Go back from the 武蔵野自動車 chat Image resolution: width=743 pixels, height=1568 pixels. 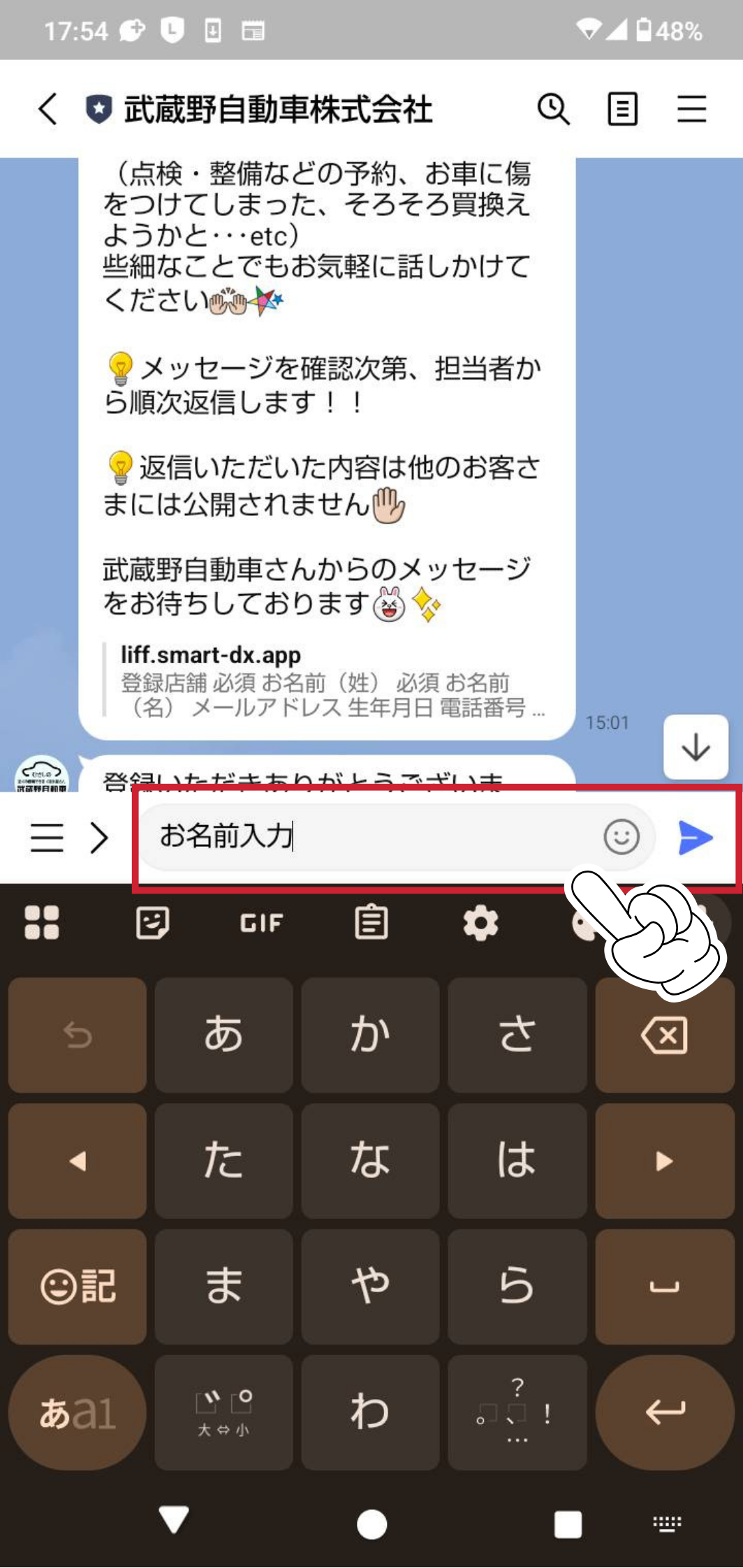pyautogui.click(x=47, y=110)
